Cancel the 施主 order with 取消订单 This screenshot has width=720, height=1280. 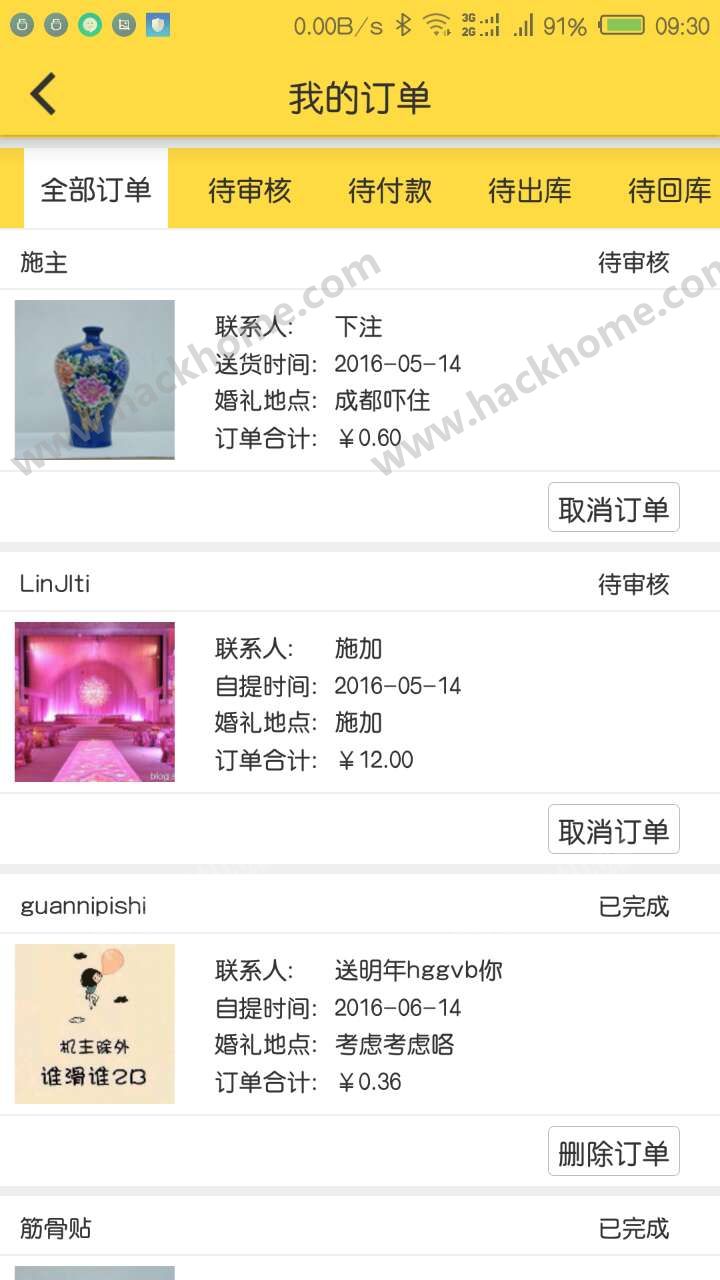click(613, 508)
